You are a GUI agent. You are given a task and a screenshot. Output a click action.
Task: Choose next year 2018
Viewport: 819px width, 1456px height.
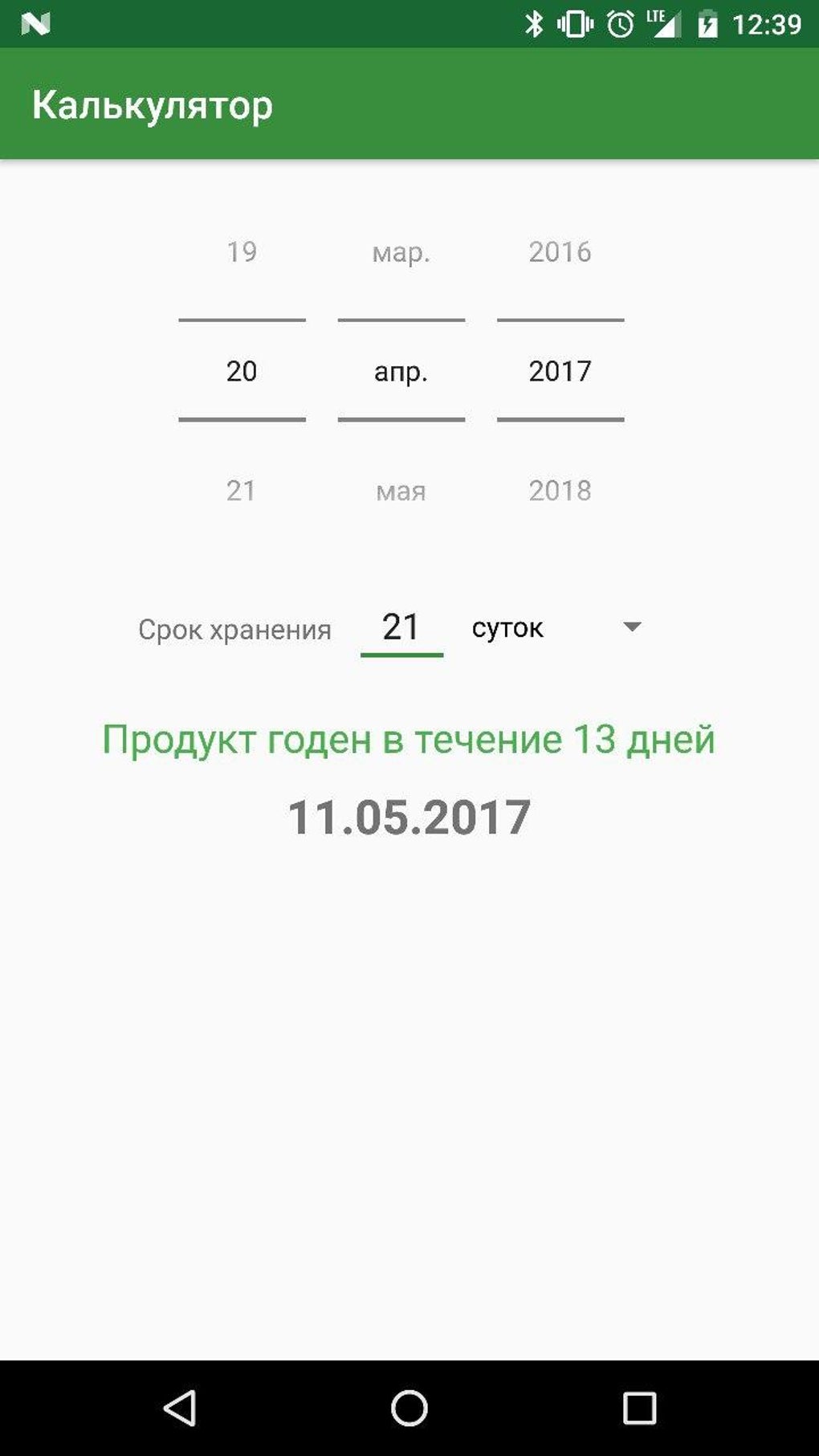(x=560, y=490)
